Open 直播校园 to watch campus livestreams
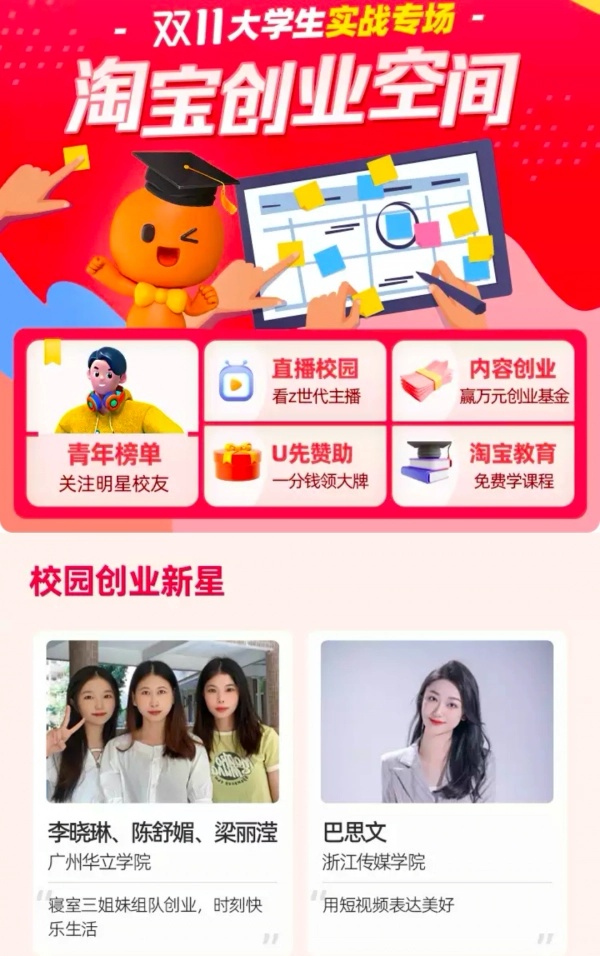Viewport: 600px width, 956px height. 294,381
